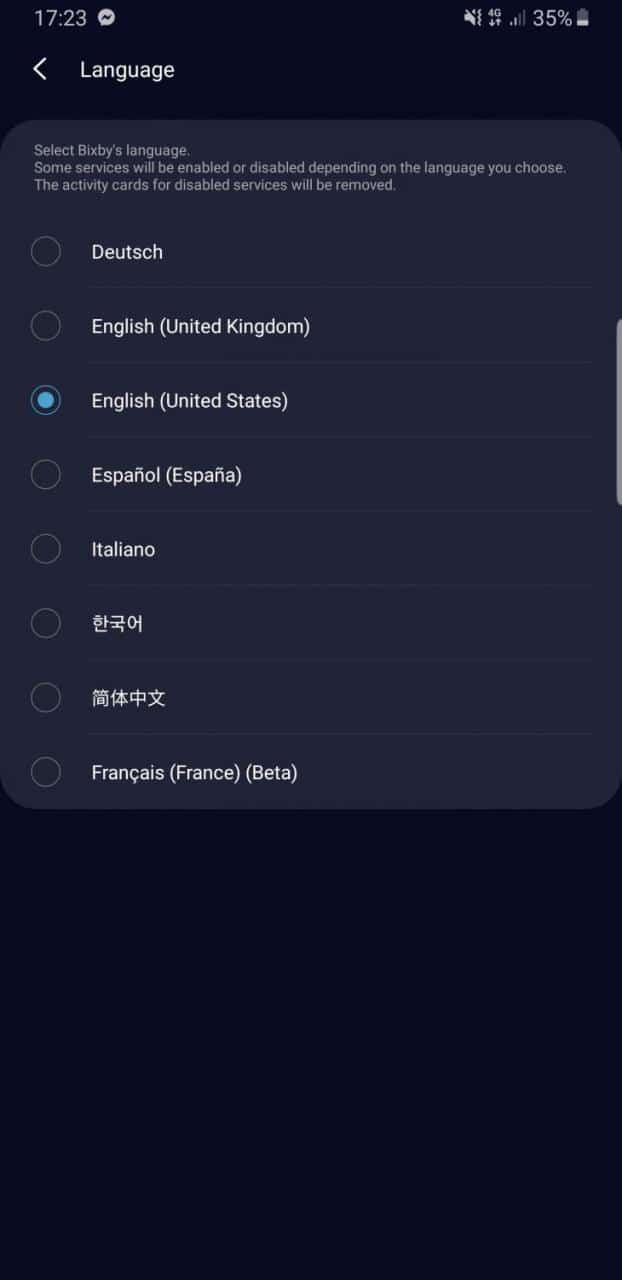Select Deutsch as Bixby's language
Screen dimensions: 622x1280
[311, 252]
